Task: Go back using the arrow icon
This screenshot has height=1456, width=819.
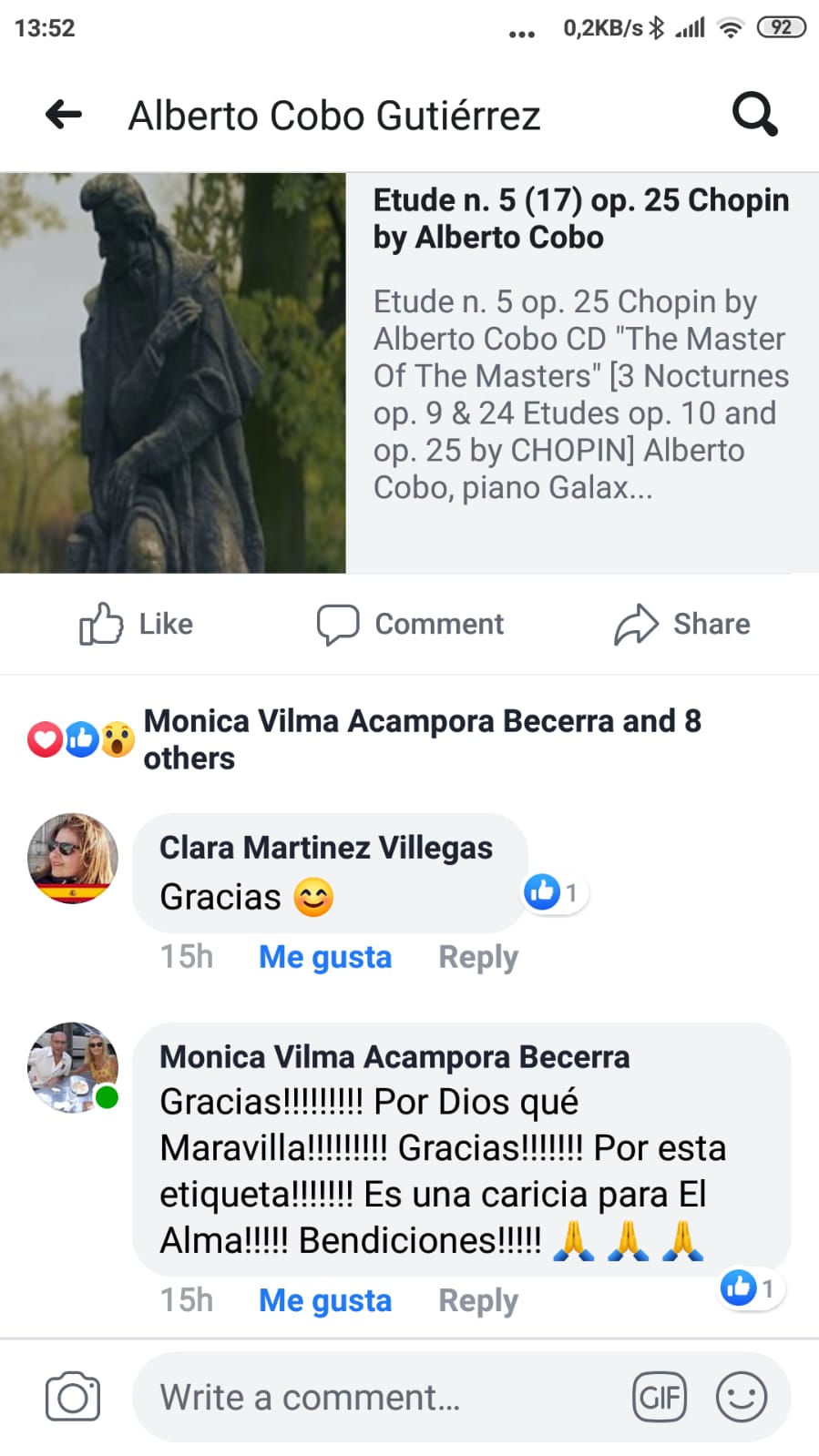Action: pyautogui.click(x=64, y=115)
